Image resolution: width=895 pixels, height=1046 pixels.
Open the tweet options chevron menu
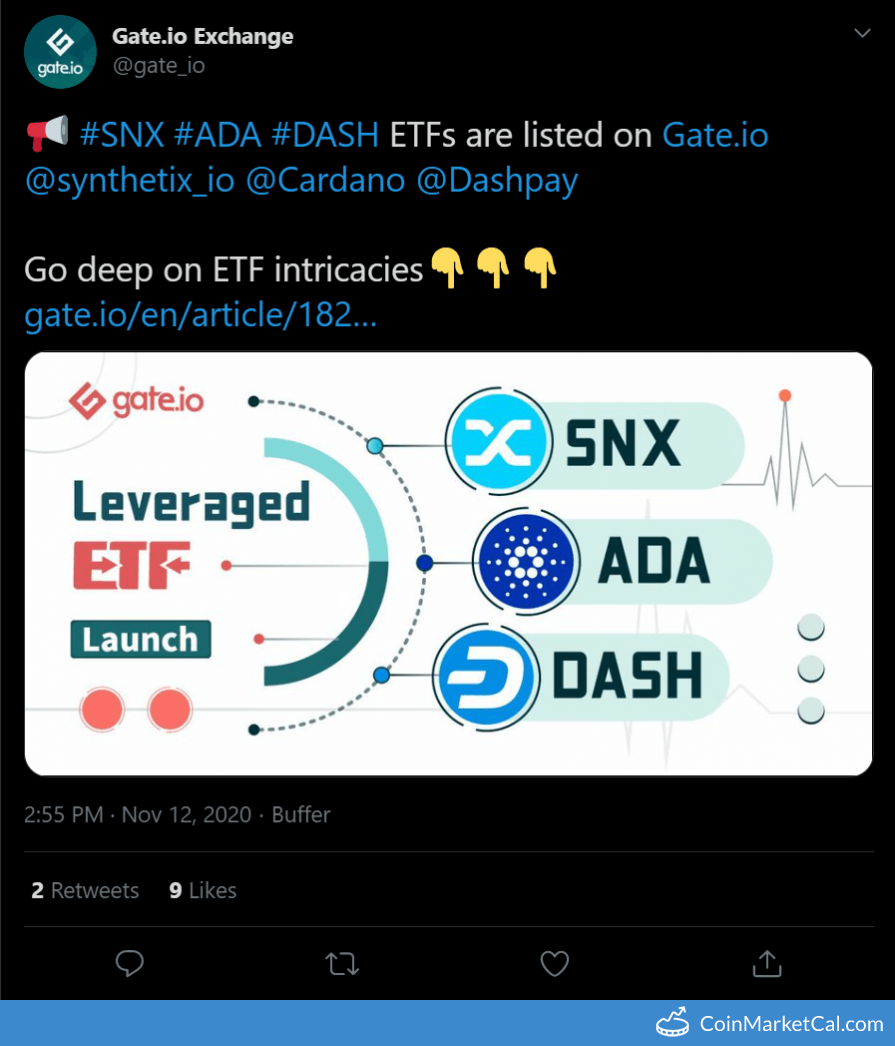[x=861, y=34]
